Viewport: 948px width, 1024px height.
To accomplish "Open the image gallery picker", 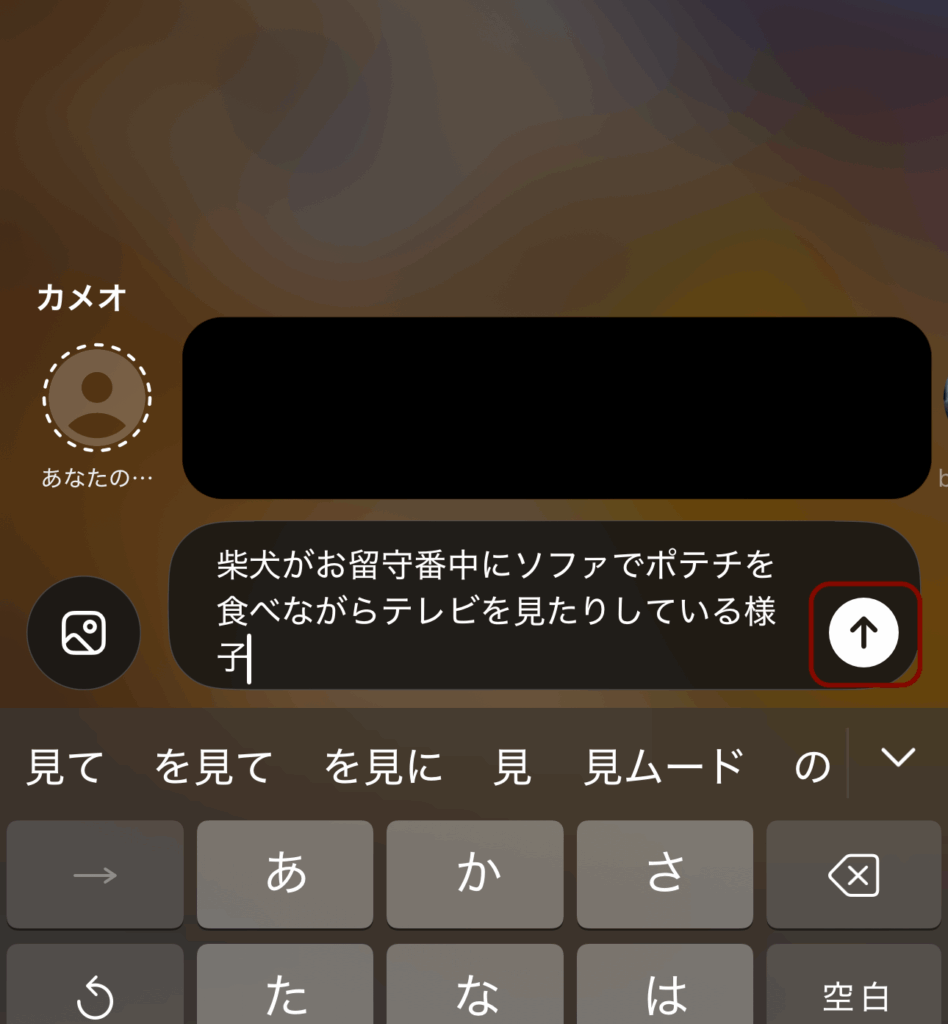I will [x=84, y=633].
